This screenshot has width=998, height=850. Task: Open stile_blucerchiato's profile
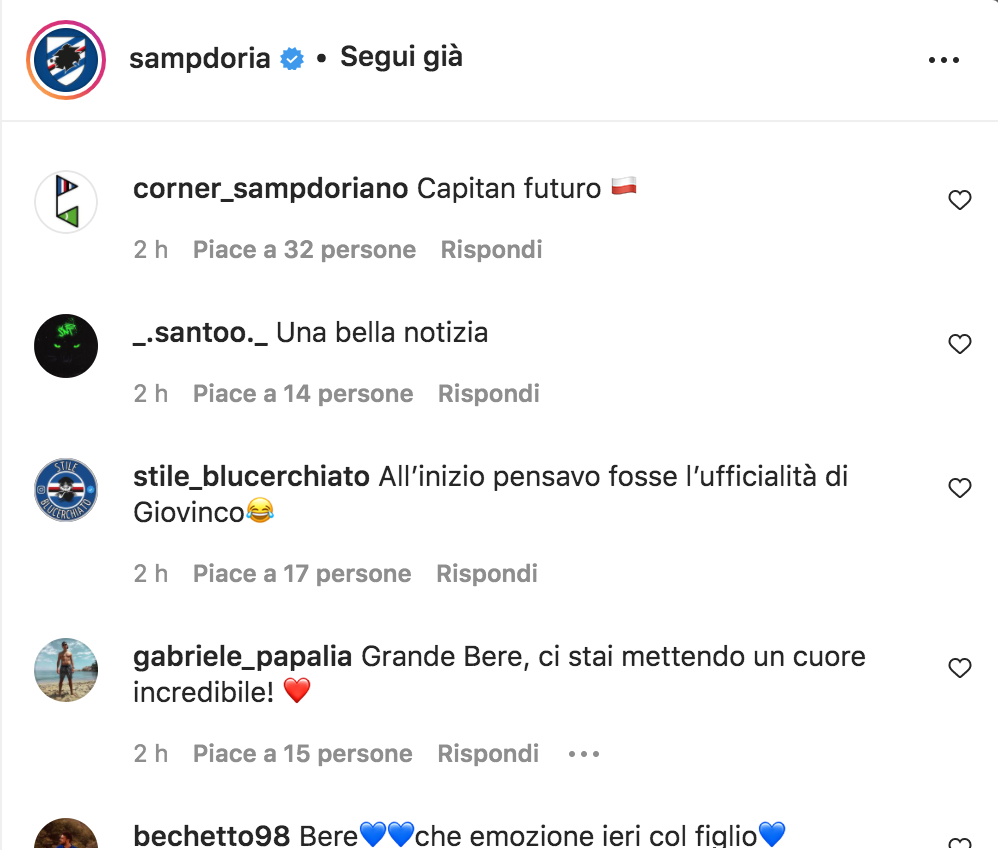click(251, 477)
